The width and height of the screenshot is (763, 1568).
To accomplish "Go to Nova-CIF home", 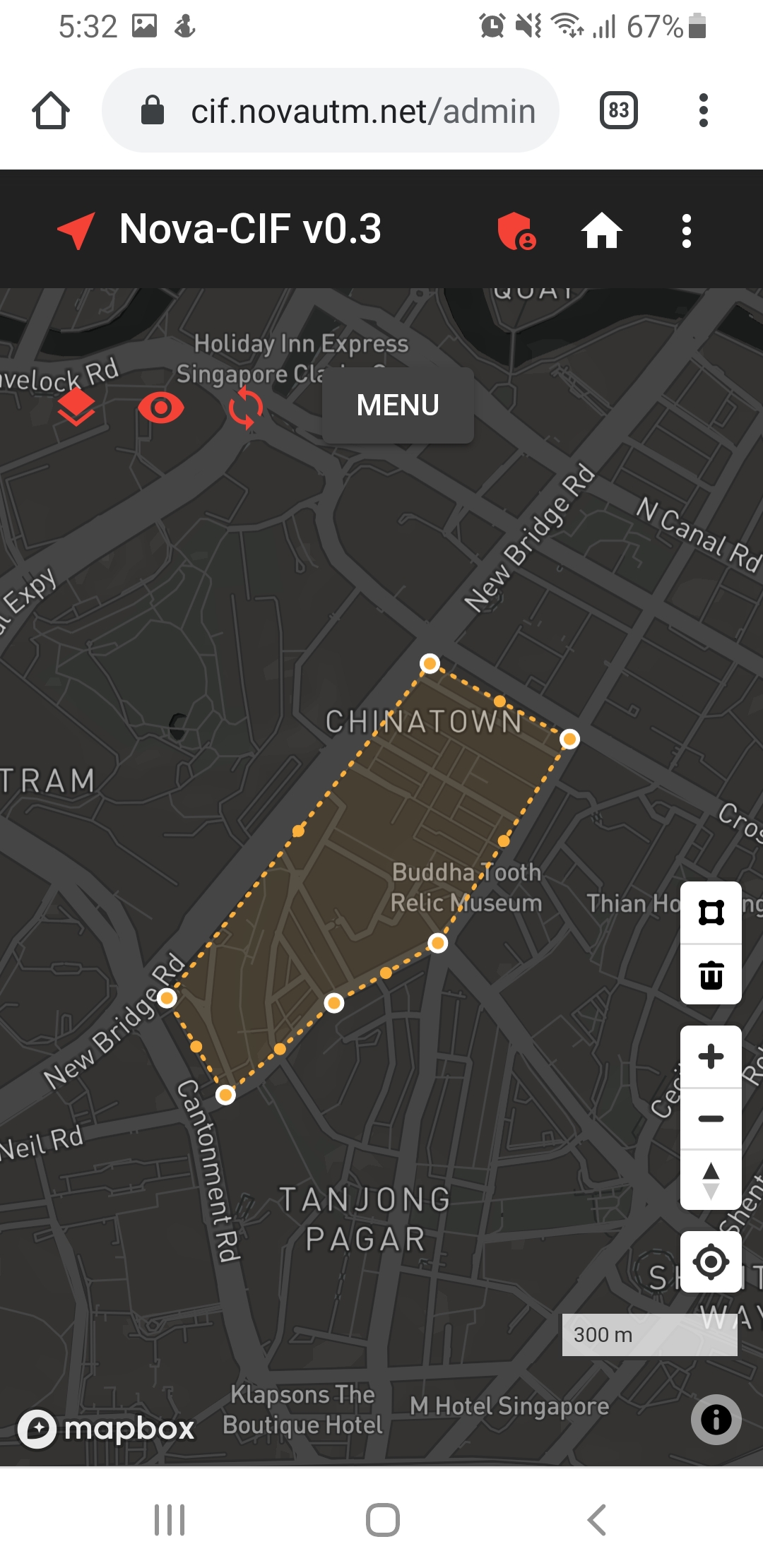I will click(601, 231).
